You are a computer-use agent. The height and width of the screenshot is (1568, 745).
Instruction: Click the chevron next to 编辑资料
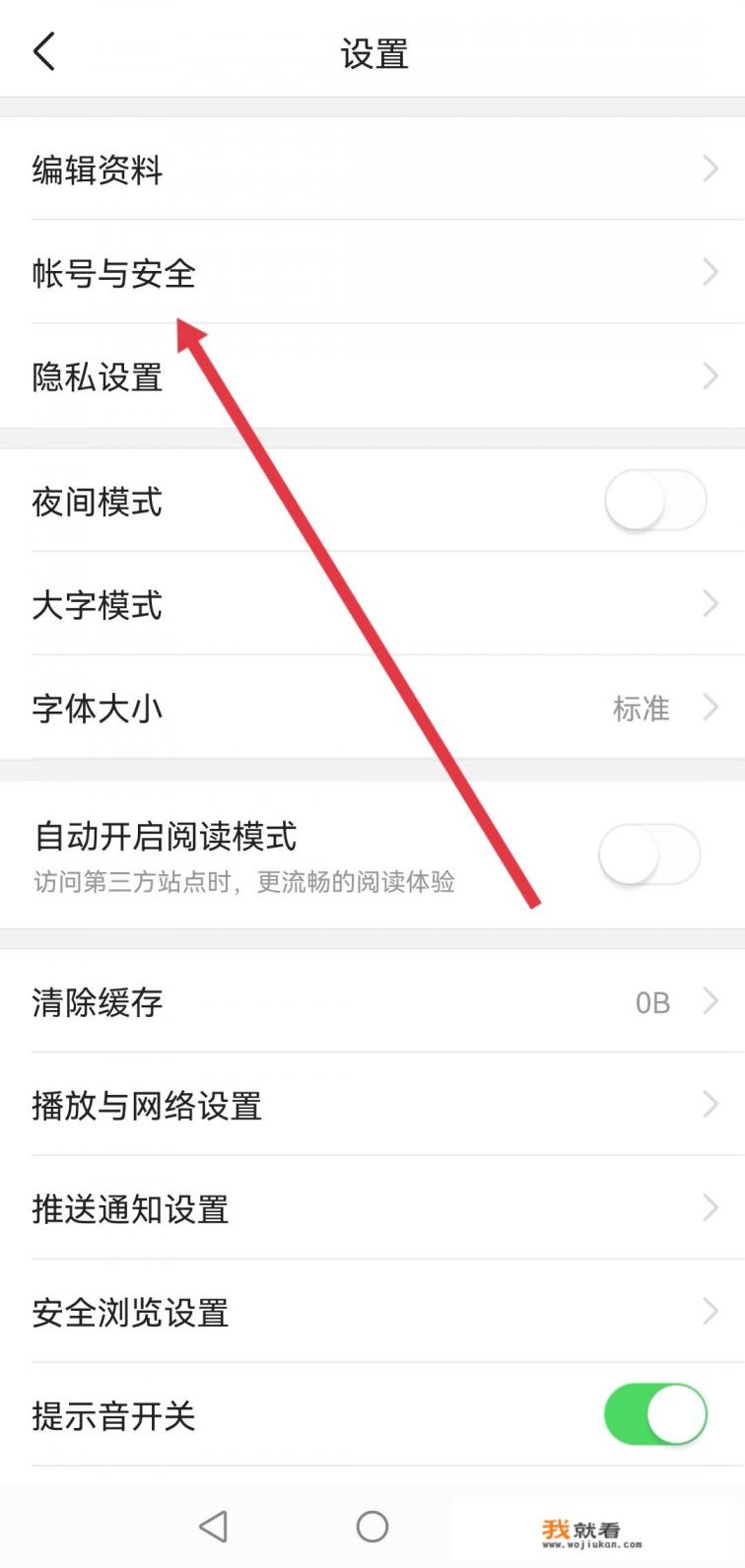coord(711,169)
